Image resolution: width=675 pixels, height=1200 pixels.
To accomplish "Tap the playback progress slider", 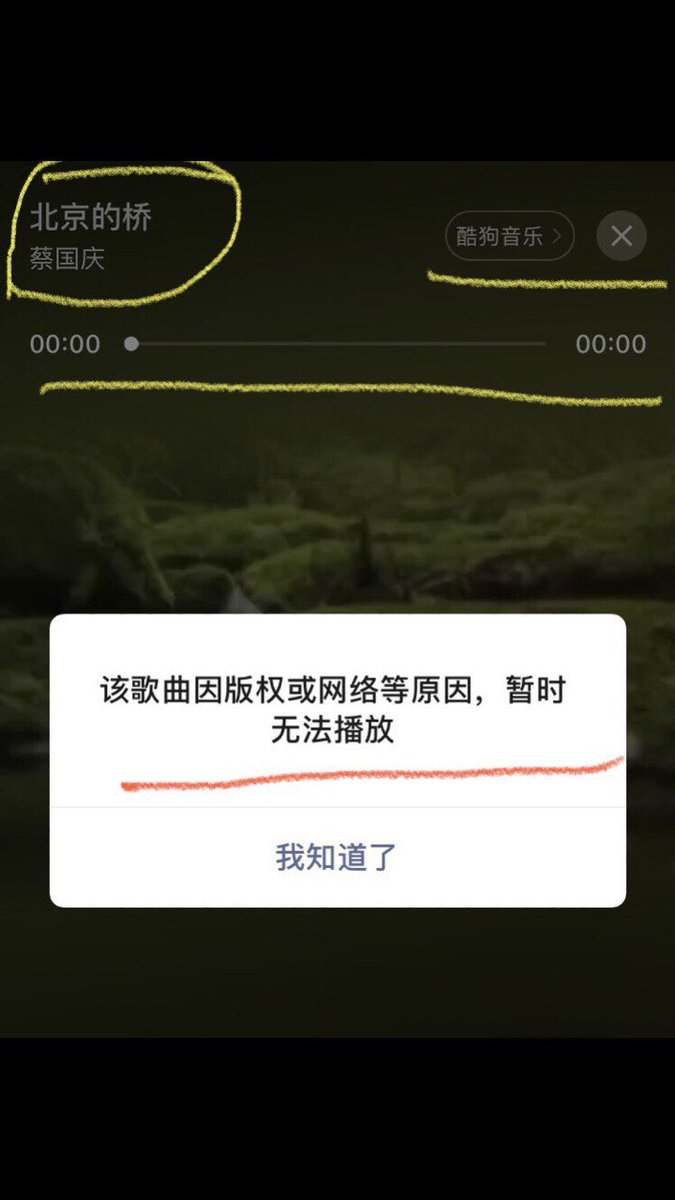I will pos(338,344).
